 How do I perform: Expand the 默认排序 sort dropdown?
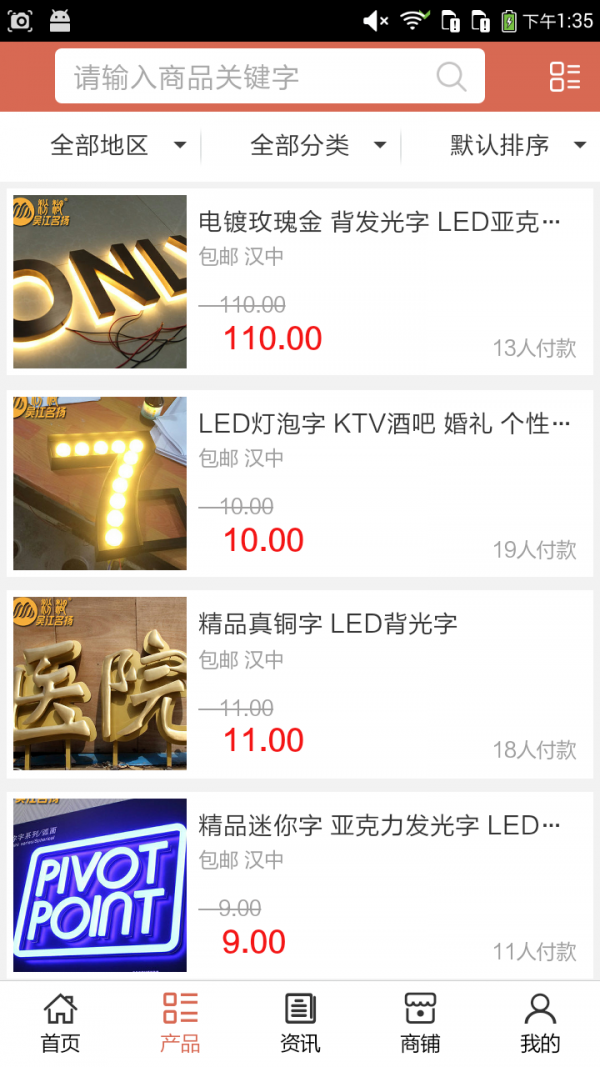click(517, 146)
